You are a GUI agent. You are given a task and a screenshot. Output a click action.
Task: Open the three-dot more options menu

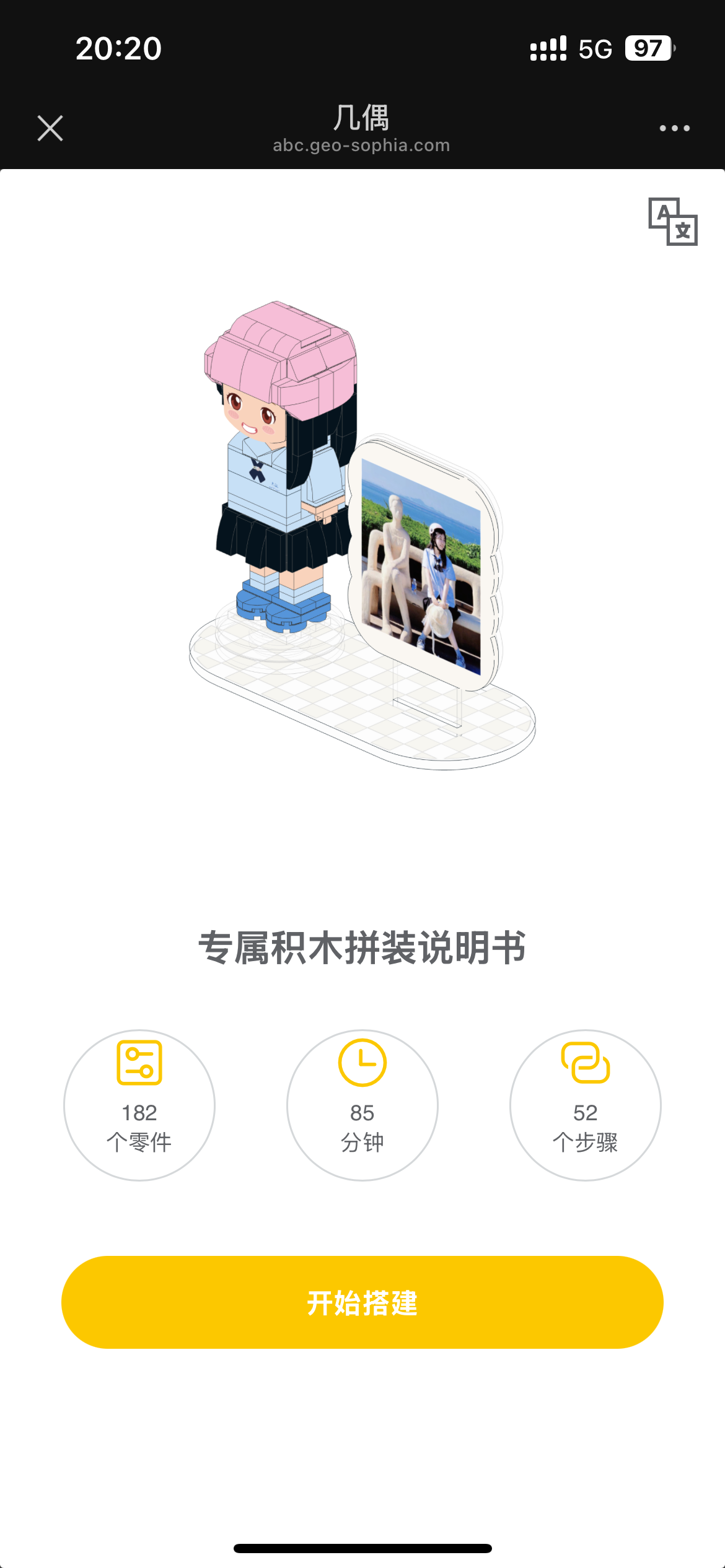tap(674, 128)
